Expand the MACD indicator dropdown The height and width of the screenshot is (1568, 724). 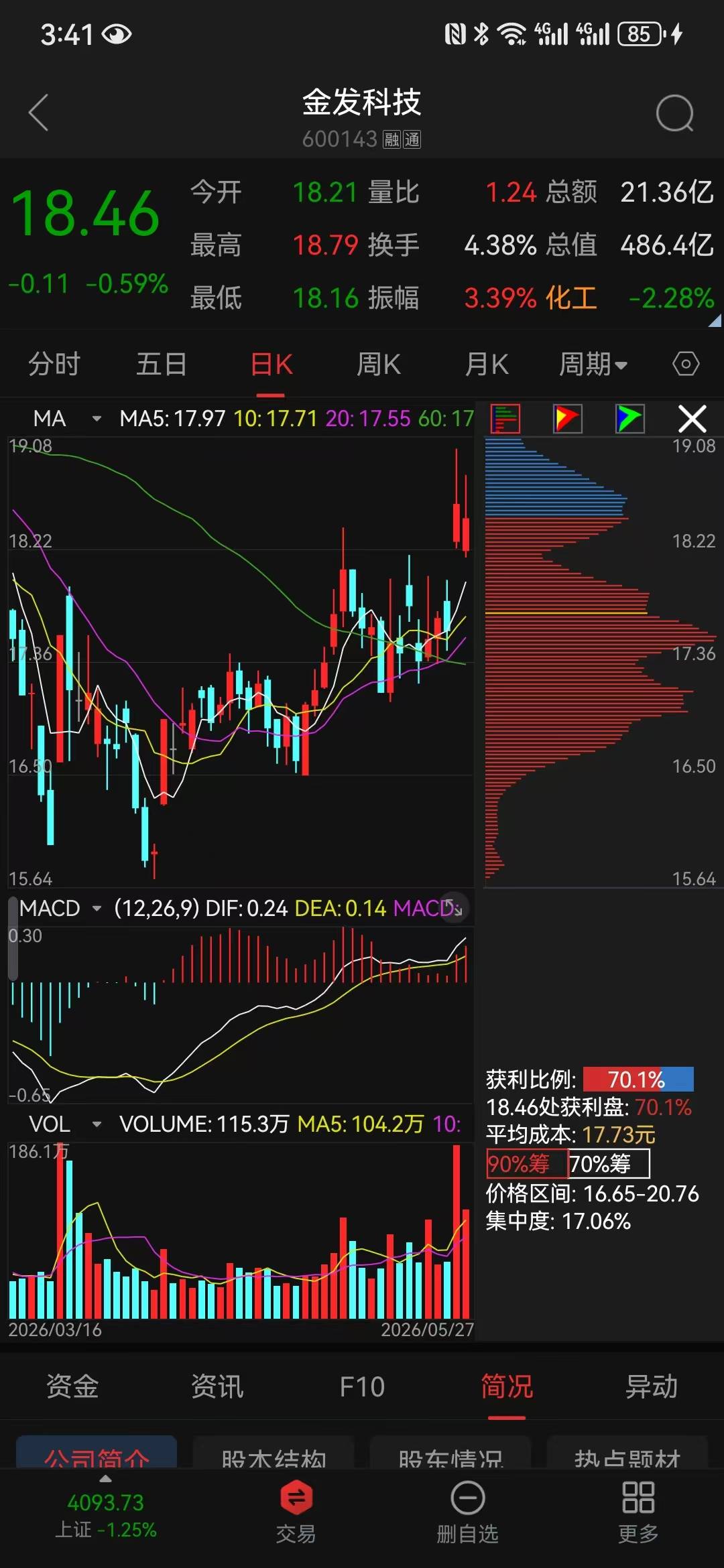coord(60,909)
